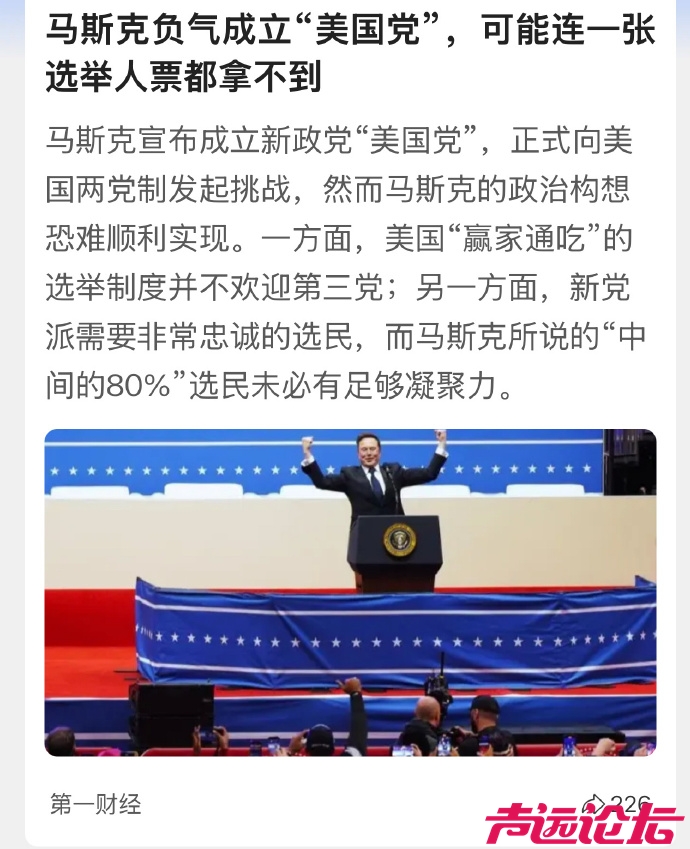Screen dimensions: 690x849
Task: Open the Musk 美国党 news article
Action: 350,50
